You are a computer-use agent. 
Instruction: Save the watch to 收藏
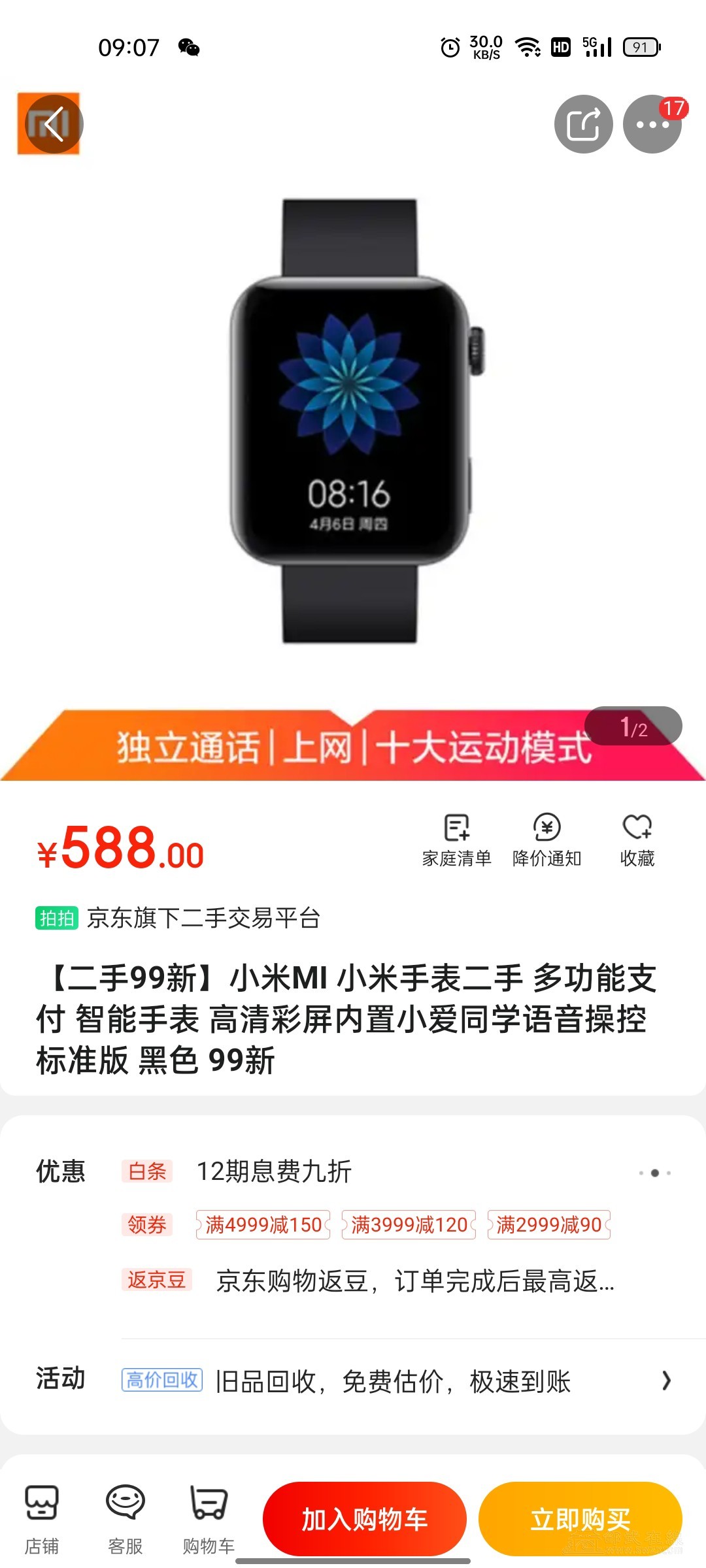click(637, 840)
